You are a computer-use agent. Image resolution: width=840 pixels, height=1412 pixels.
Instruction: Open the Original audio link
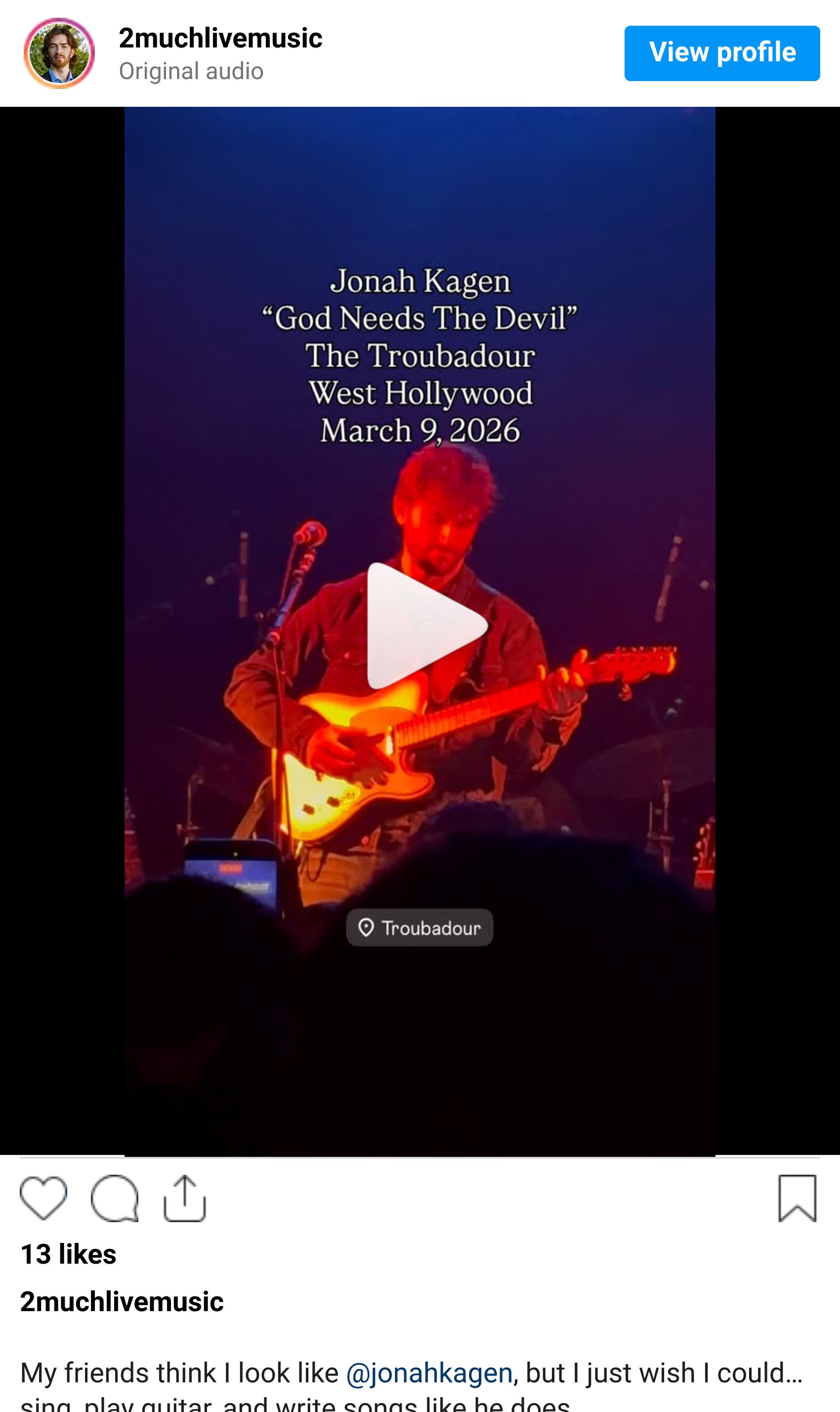(x=191, y=71)
